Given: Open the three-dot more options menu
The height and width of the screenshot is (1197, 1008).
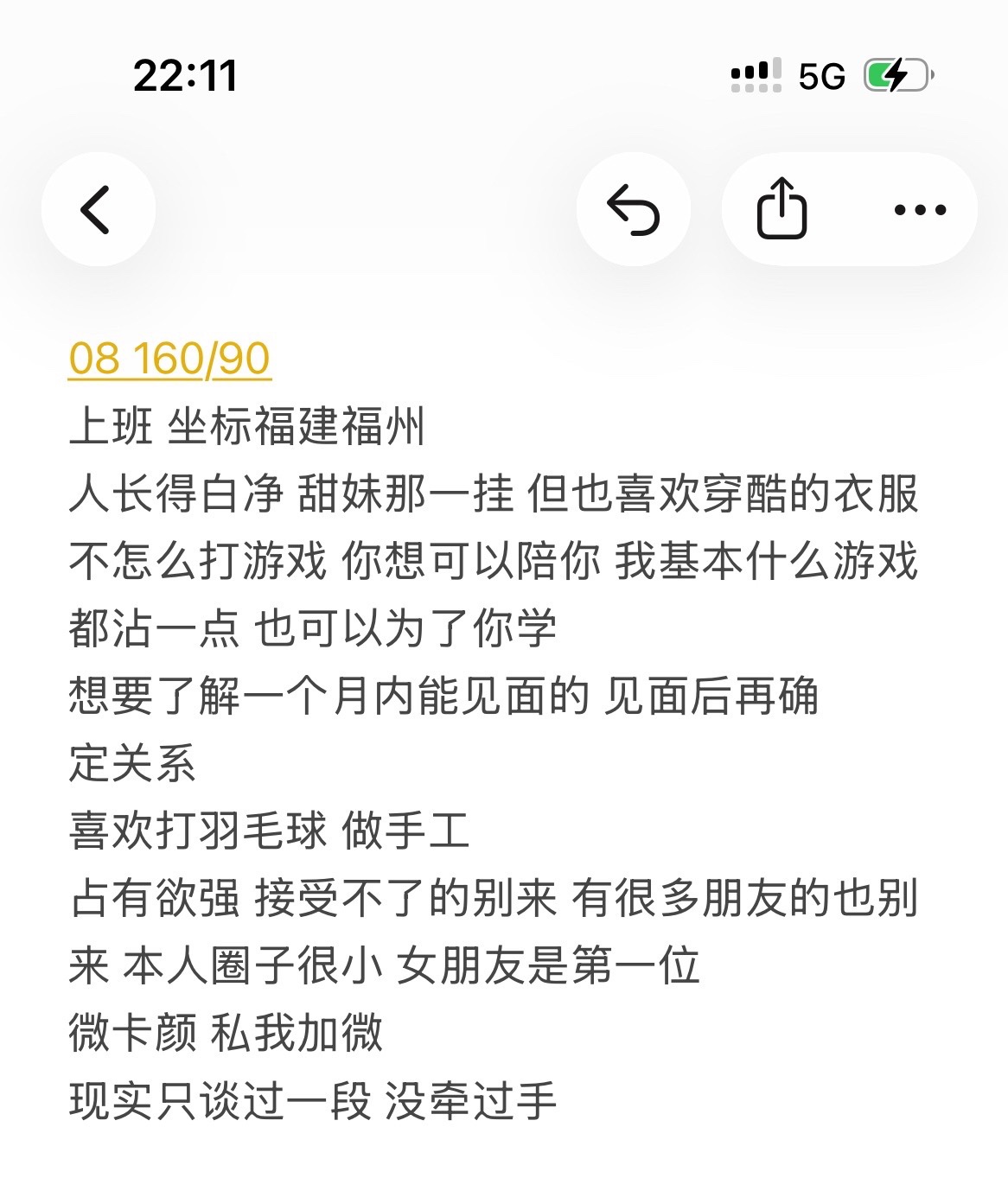Looking at the screenshot, I should 920,209.
